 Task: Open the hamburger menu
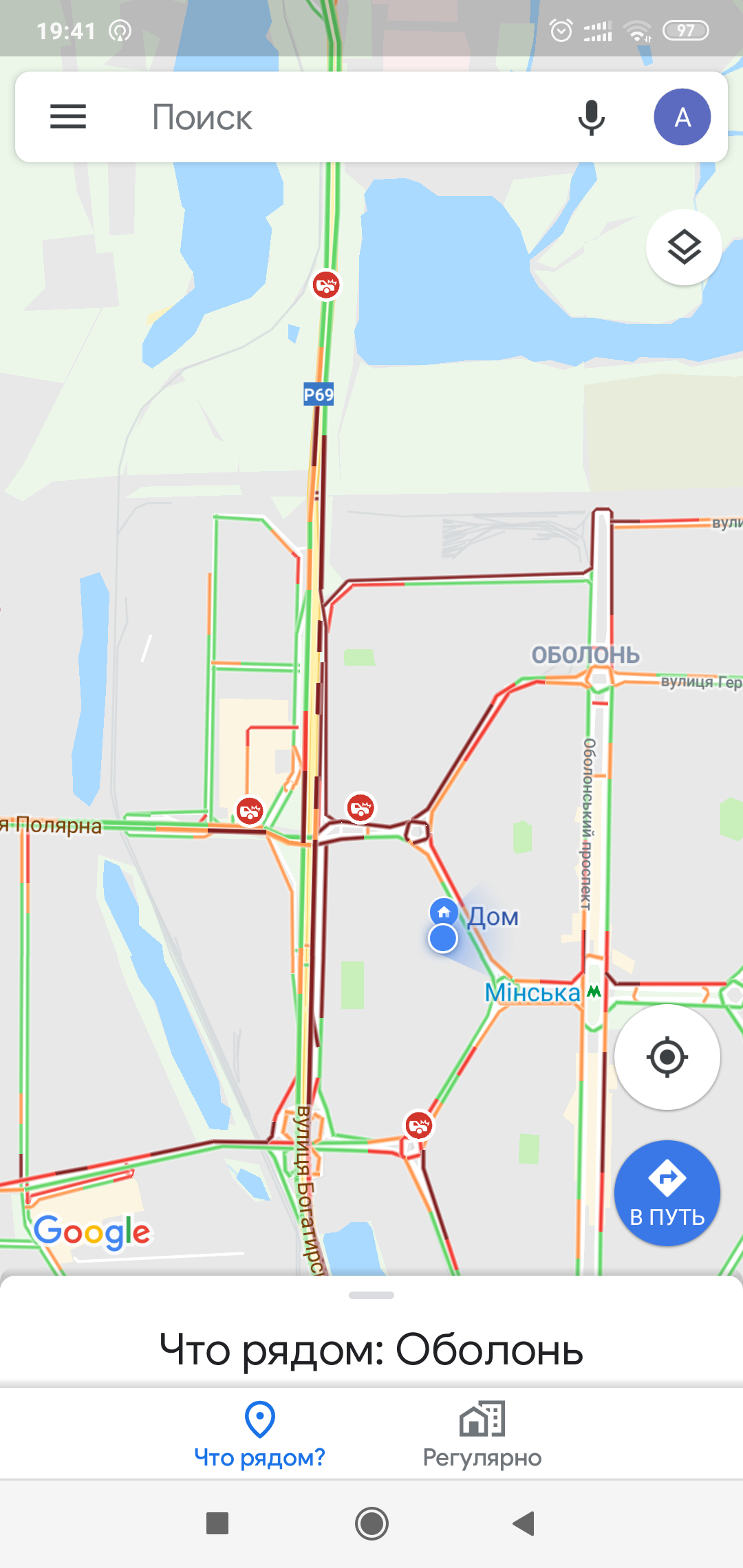point(68,117)
